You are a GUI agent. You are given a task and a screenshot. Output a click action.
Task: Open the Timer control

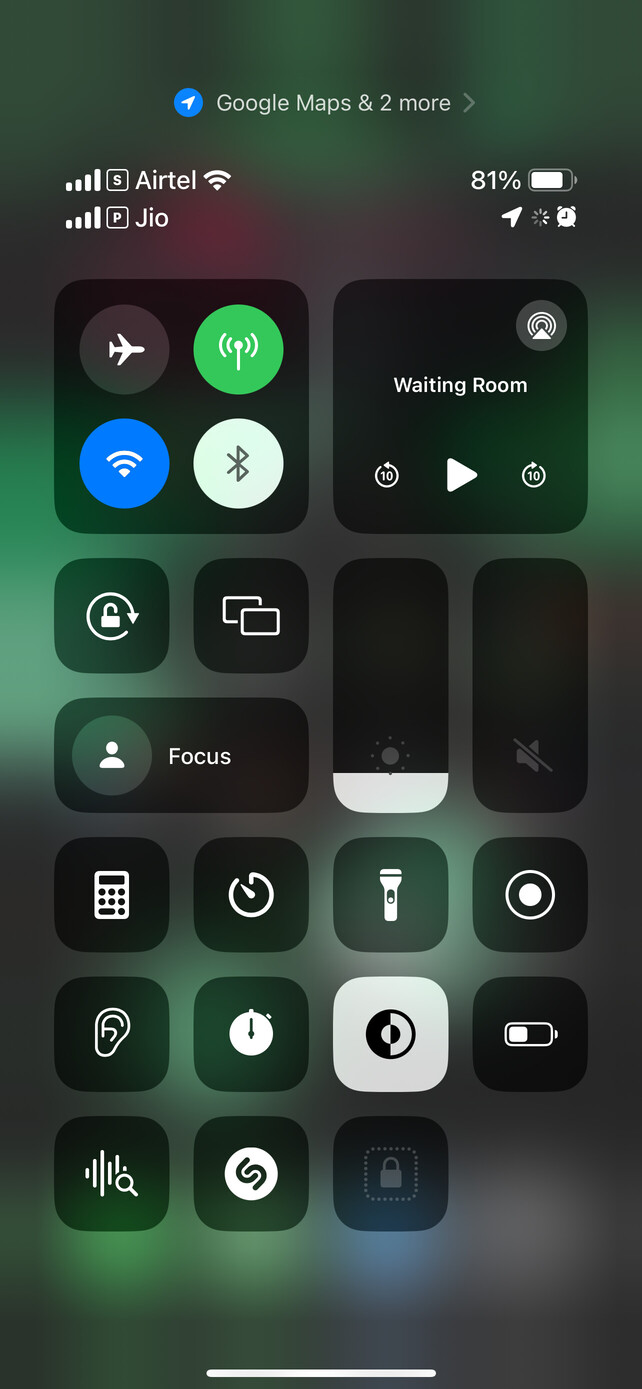251,894
